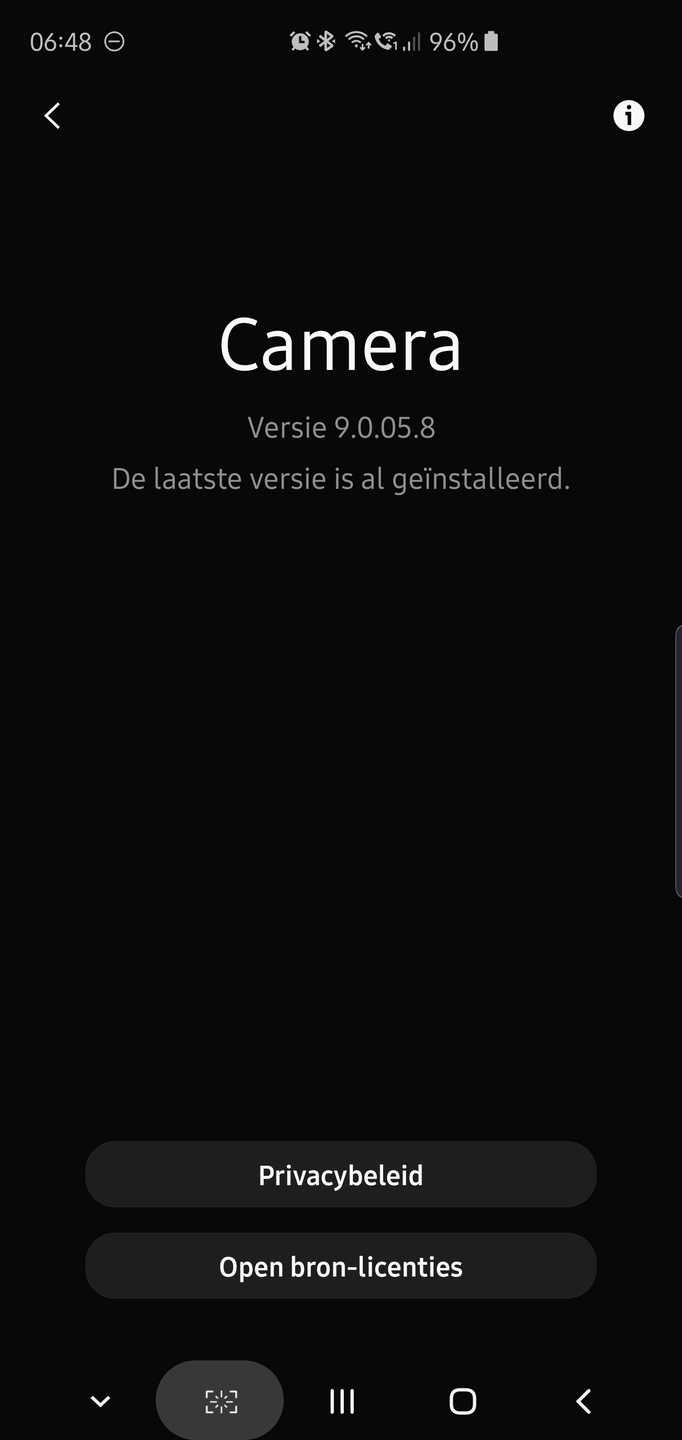Tap the system back button

pyautogui.click(x=584, y=1401)
